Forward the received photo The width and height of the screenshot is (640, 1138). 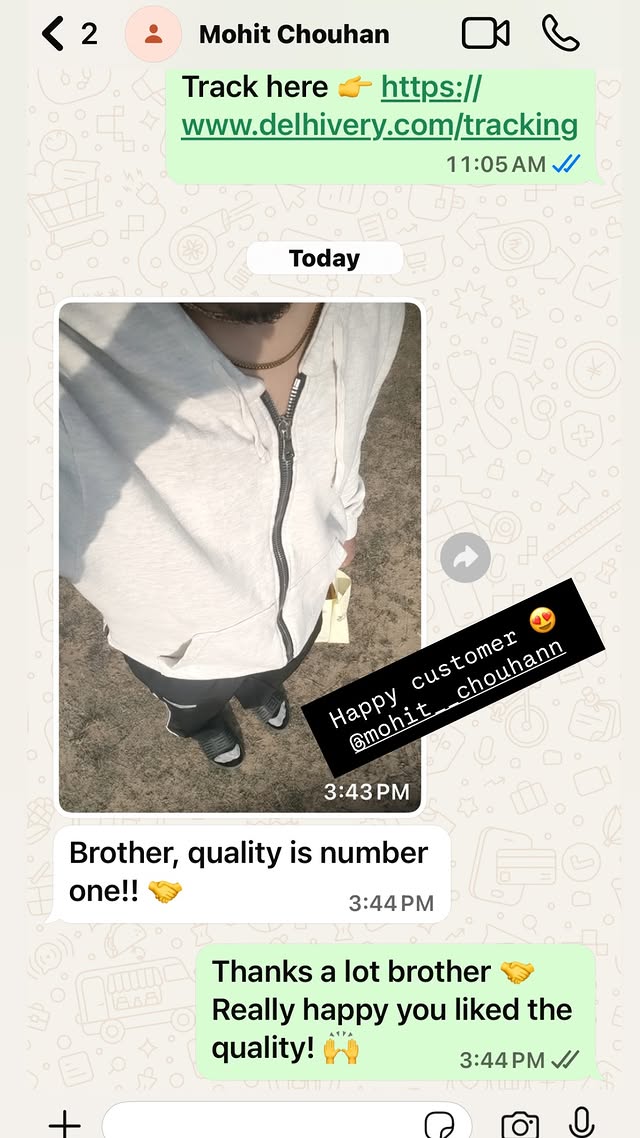tap(465, 558)
